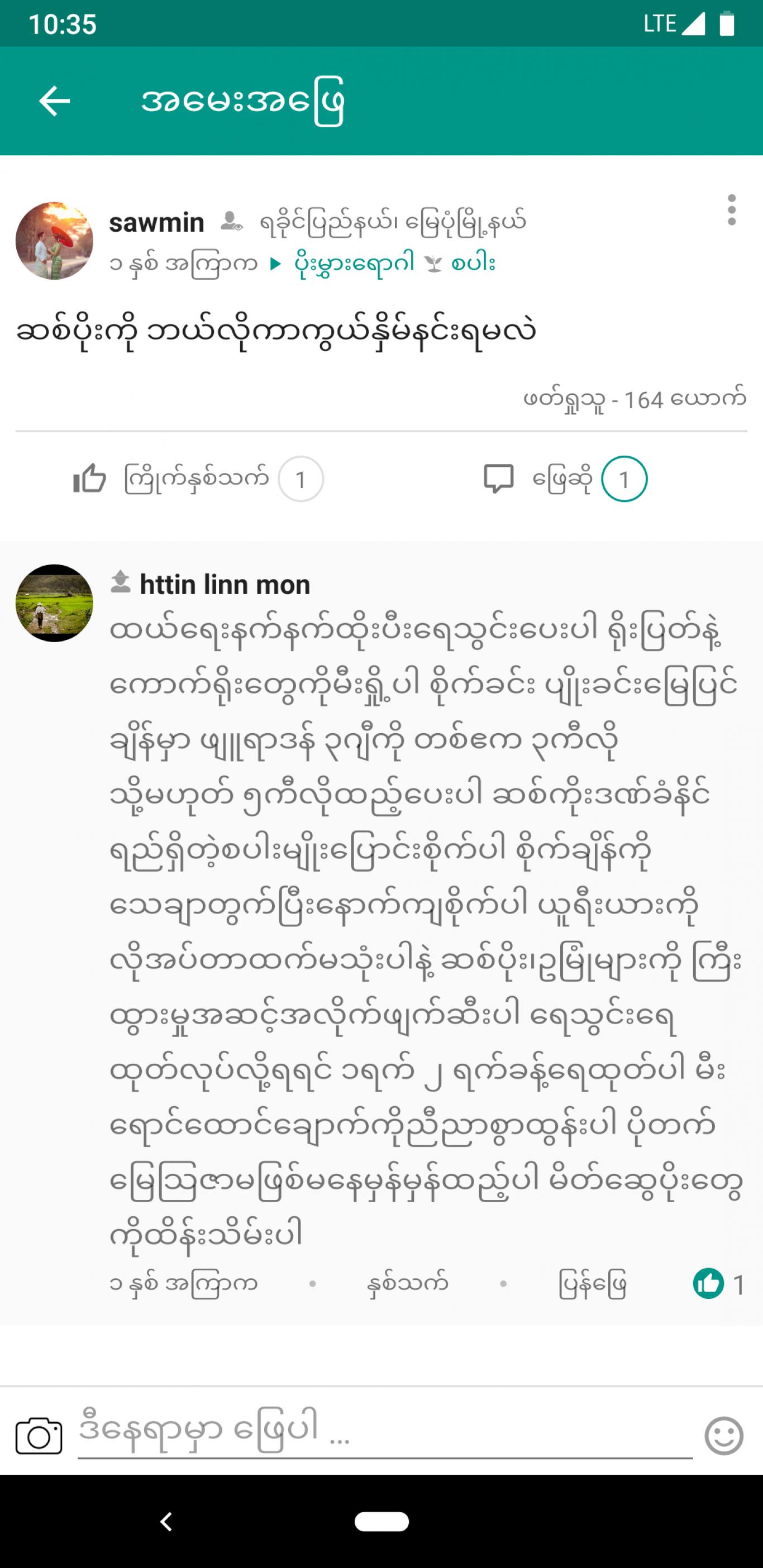Open the emoji picker smiley icon
The height and width of the screenshot is (1568, 763).
coord(724,1436)
